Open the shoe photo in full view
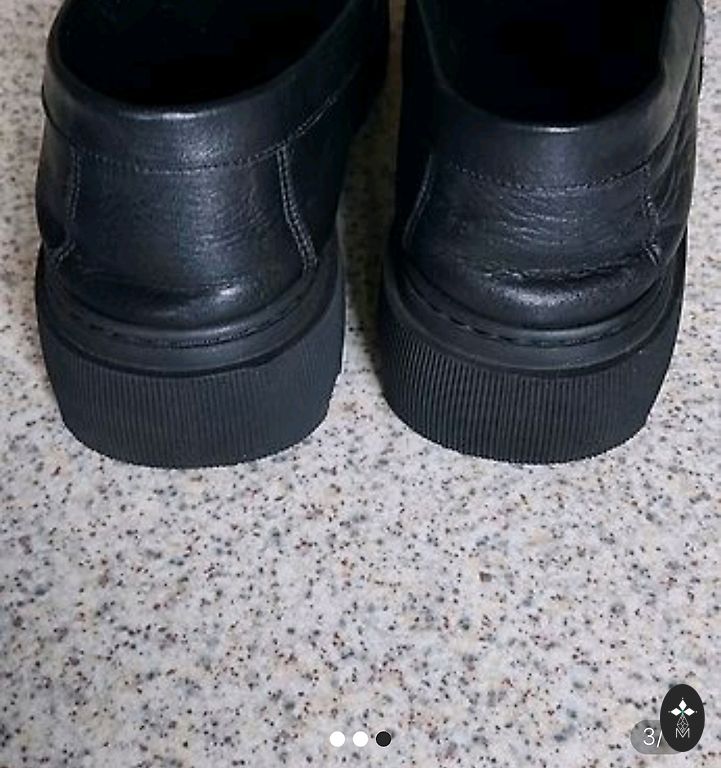Screen dimensions: 721x768 tap(360, 300)
